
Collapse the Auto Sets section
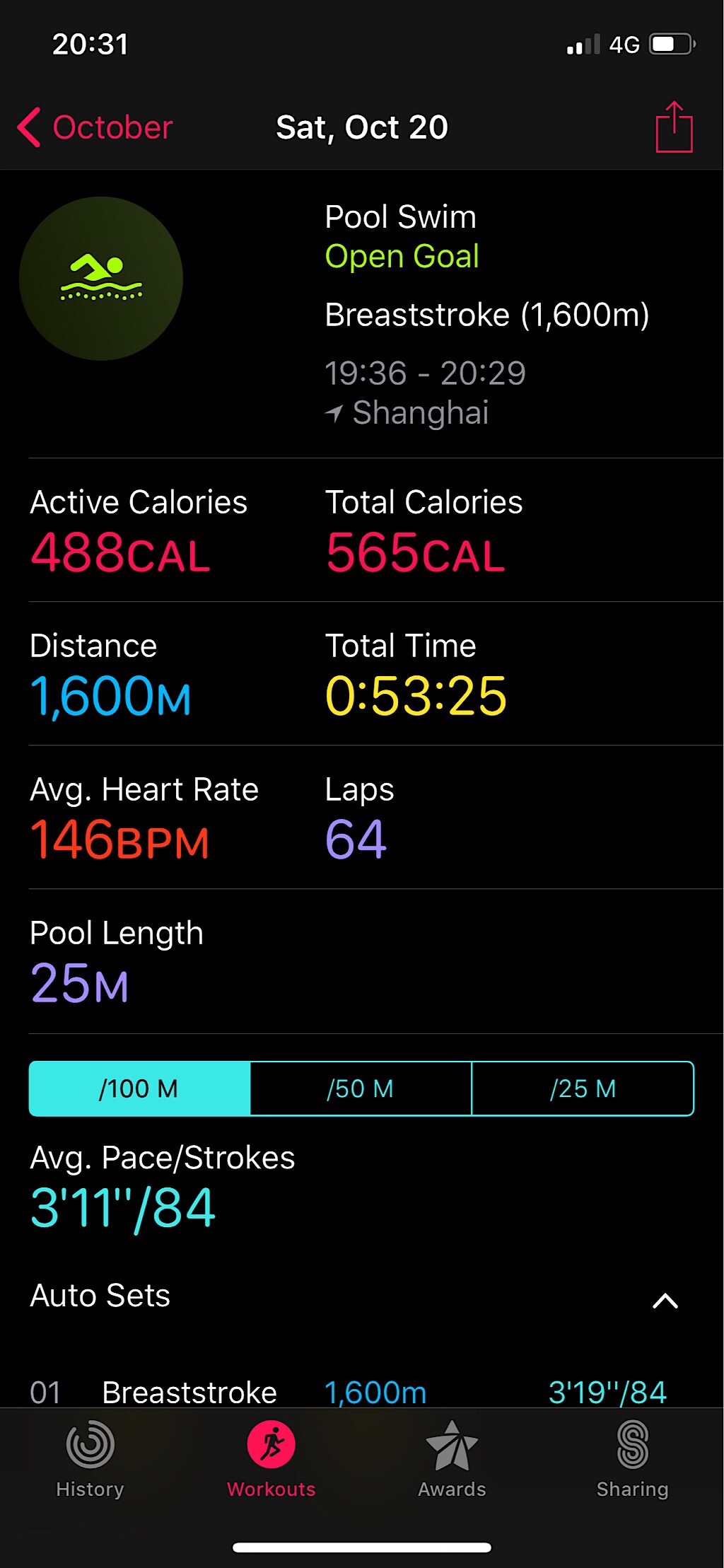click(665, 1300)
